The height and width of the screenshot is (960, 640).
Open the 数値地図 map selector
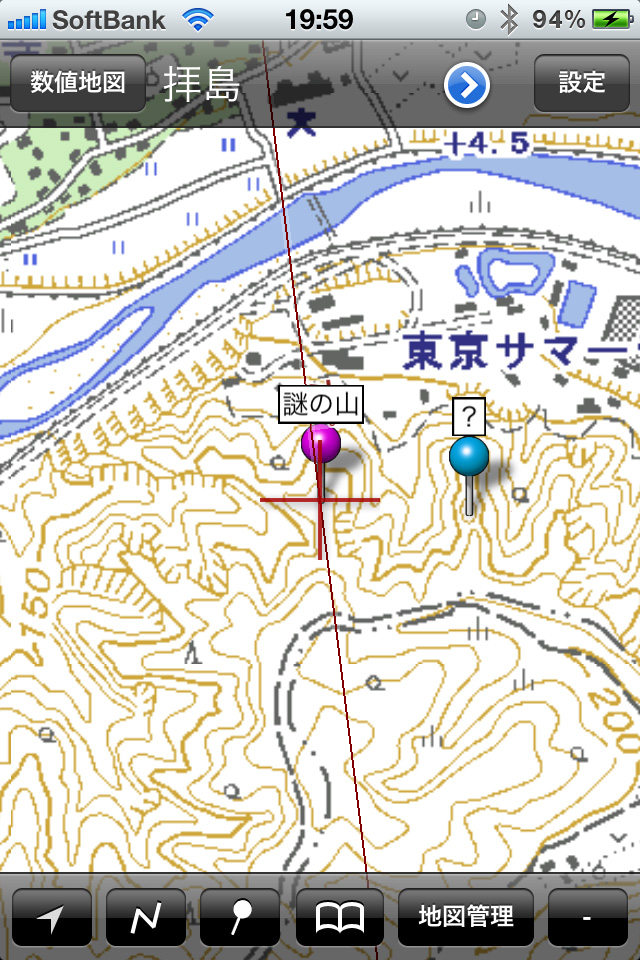click(x=77, y=83)
